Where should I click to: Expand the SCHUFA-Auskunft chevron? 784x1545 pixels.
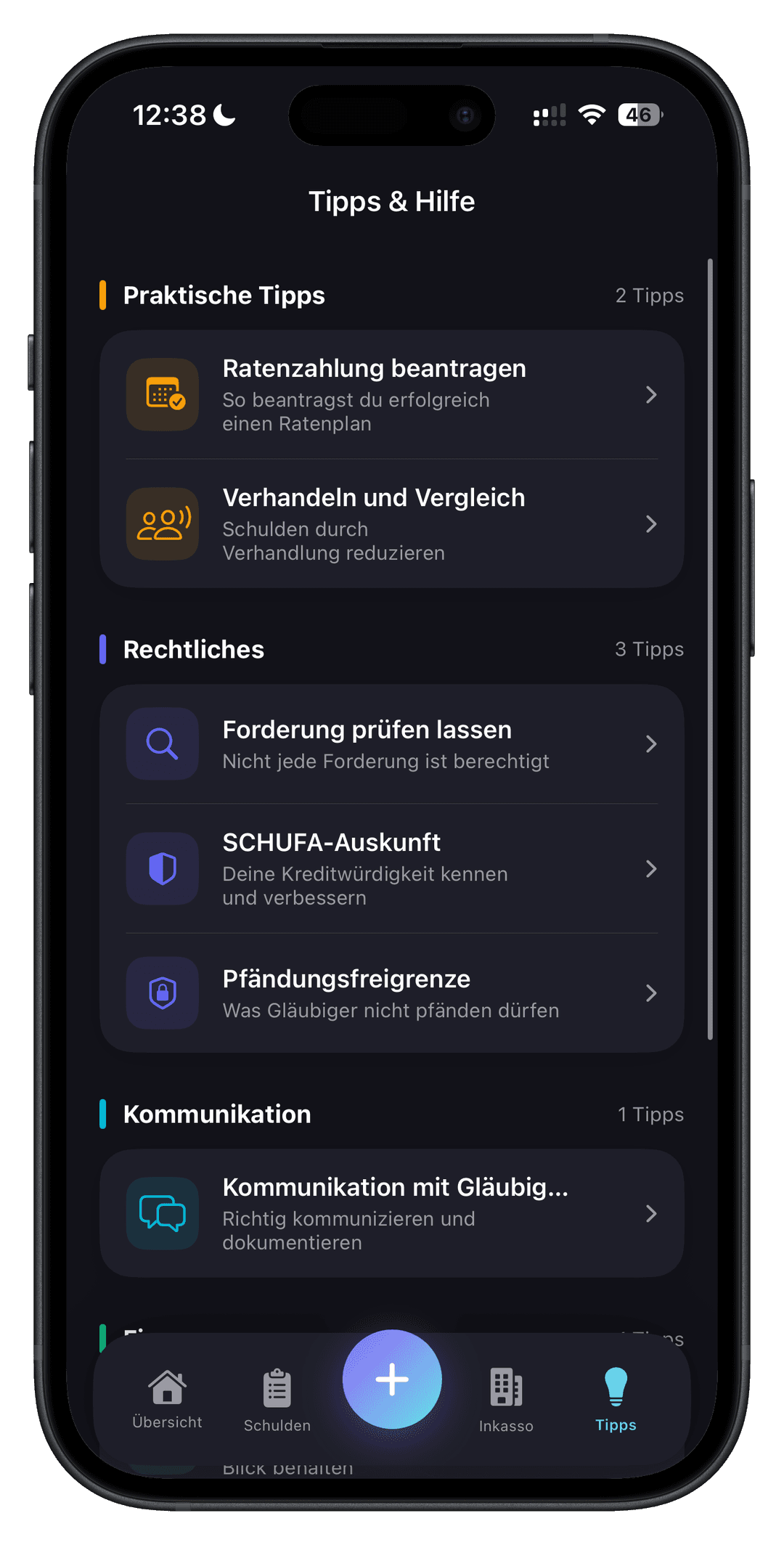pos(650,868)
